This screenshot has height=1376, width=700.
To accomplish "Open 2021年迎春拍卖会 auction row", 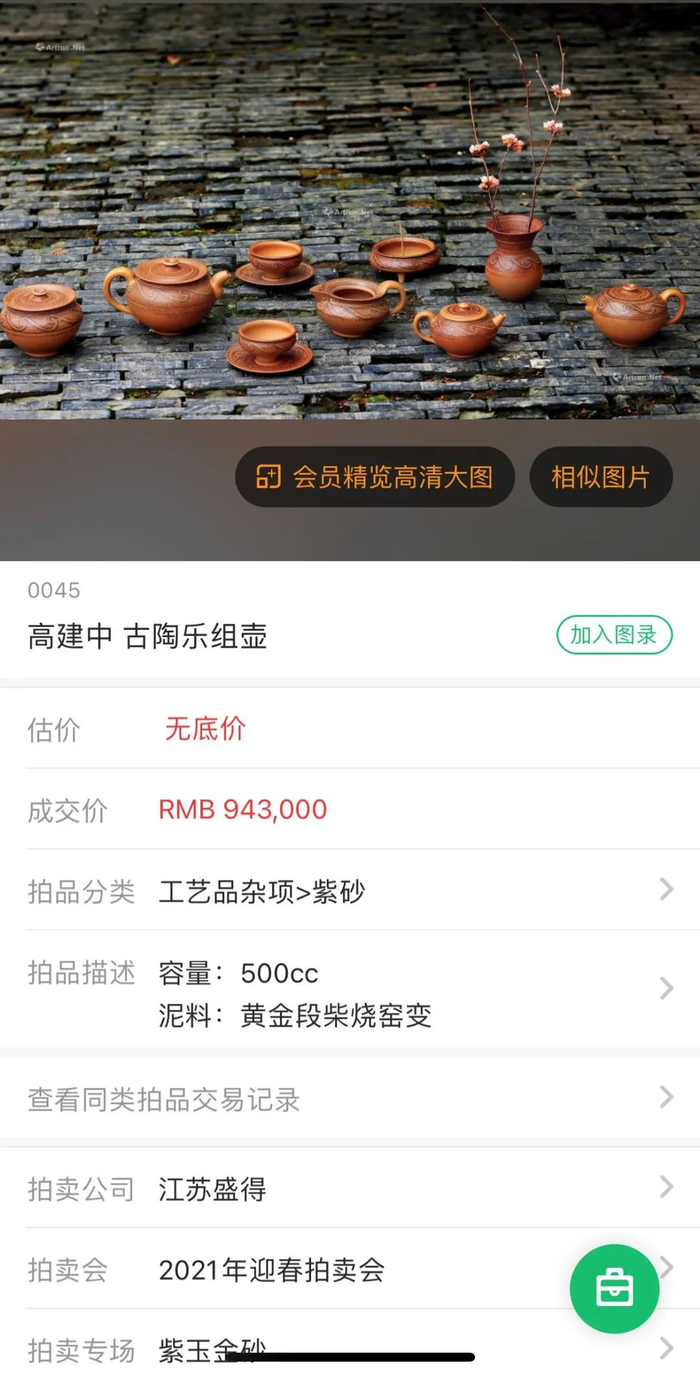I will tap(300, 1269).
